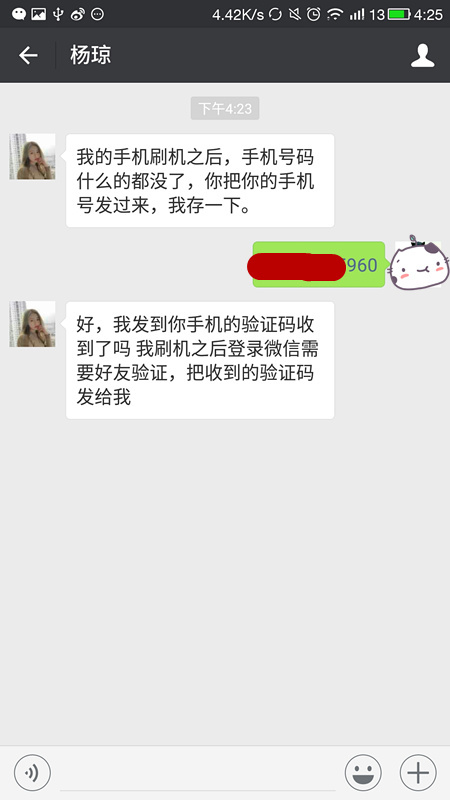Tap my cat avatar on the right
The width and height of the screenshot is (450, 800).
[x=418, y=263]
